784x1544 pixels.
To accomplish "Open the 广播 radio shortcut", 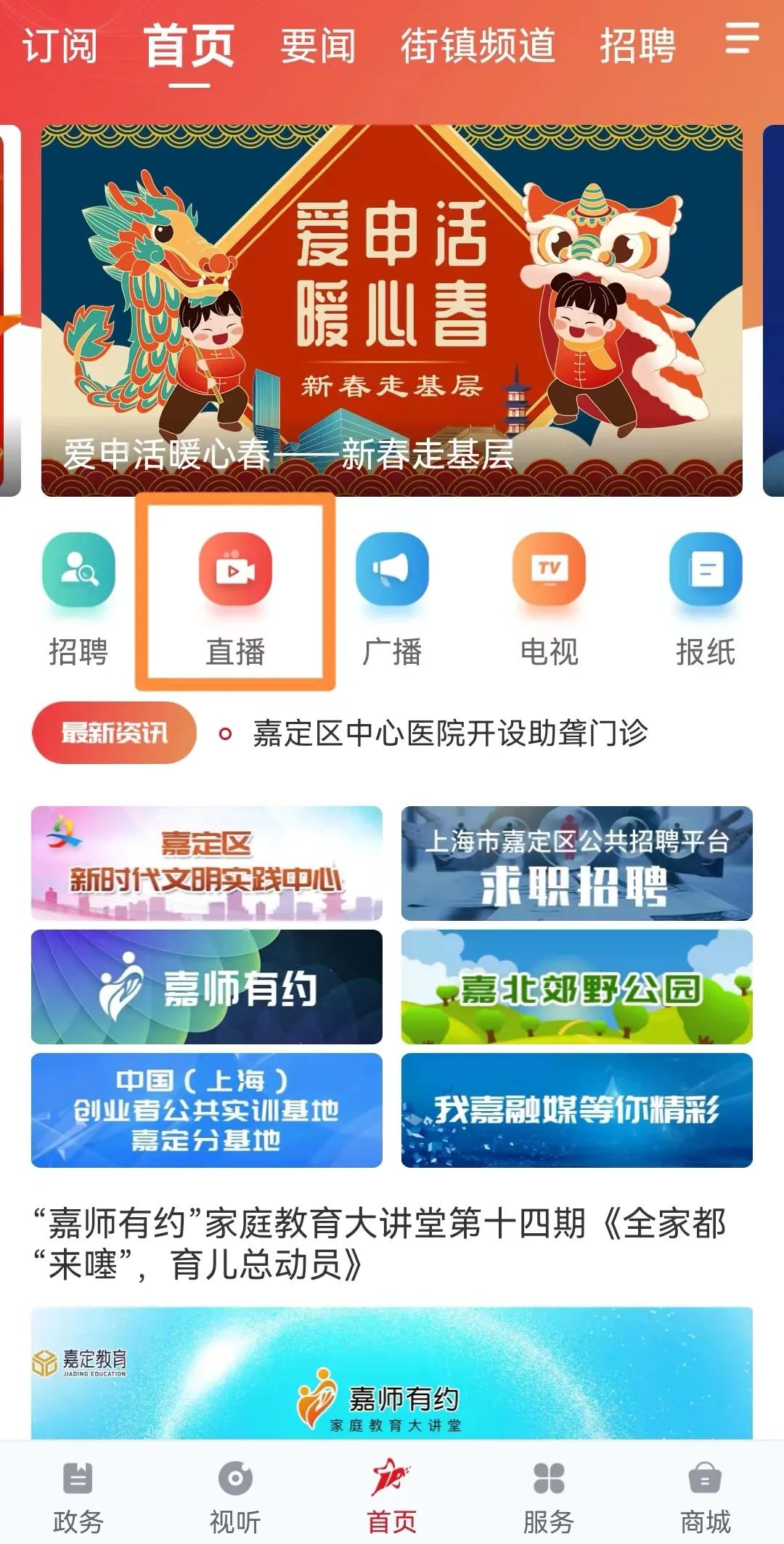I will (392, 570).
